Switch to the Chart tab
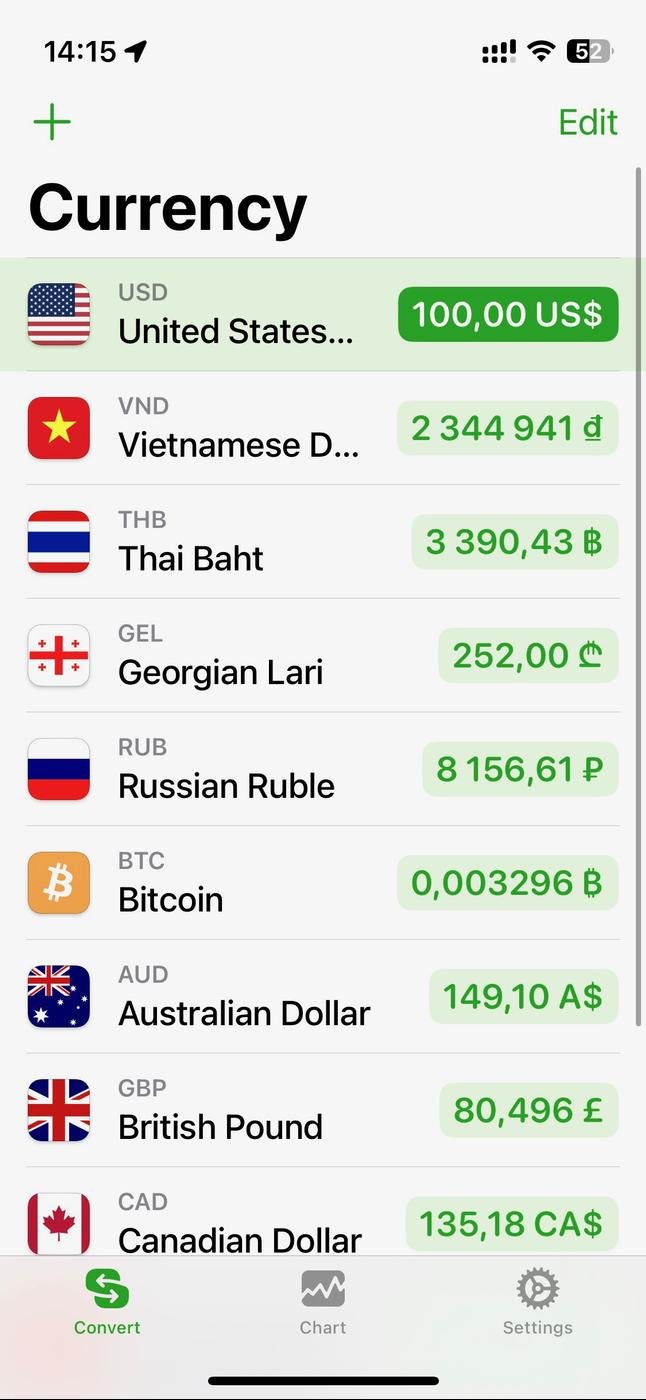Screen dimensions: 646x1400 pos(323,1302)
